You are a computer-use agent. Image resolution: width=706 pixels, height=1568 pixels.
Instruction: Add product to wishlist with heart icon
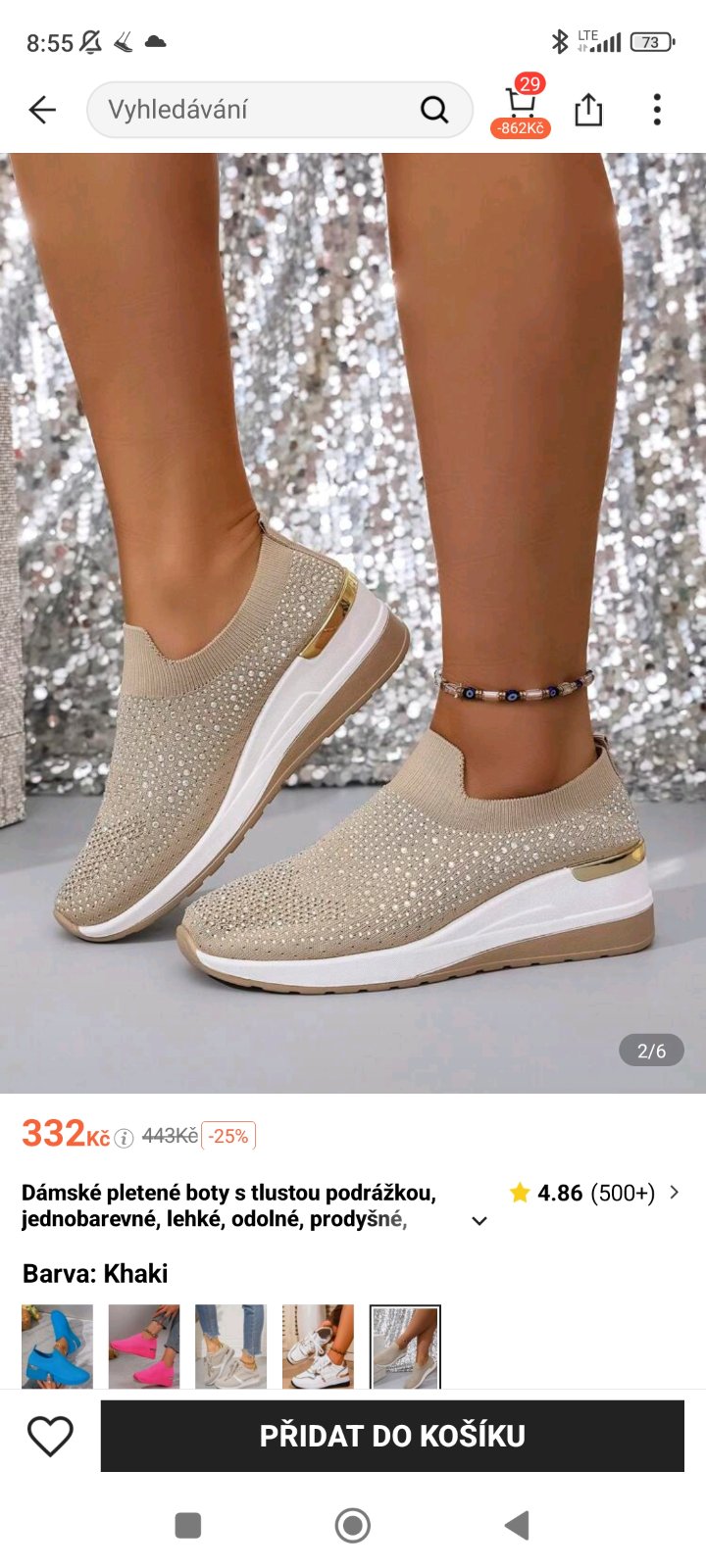tap(50, 1436)
